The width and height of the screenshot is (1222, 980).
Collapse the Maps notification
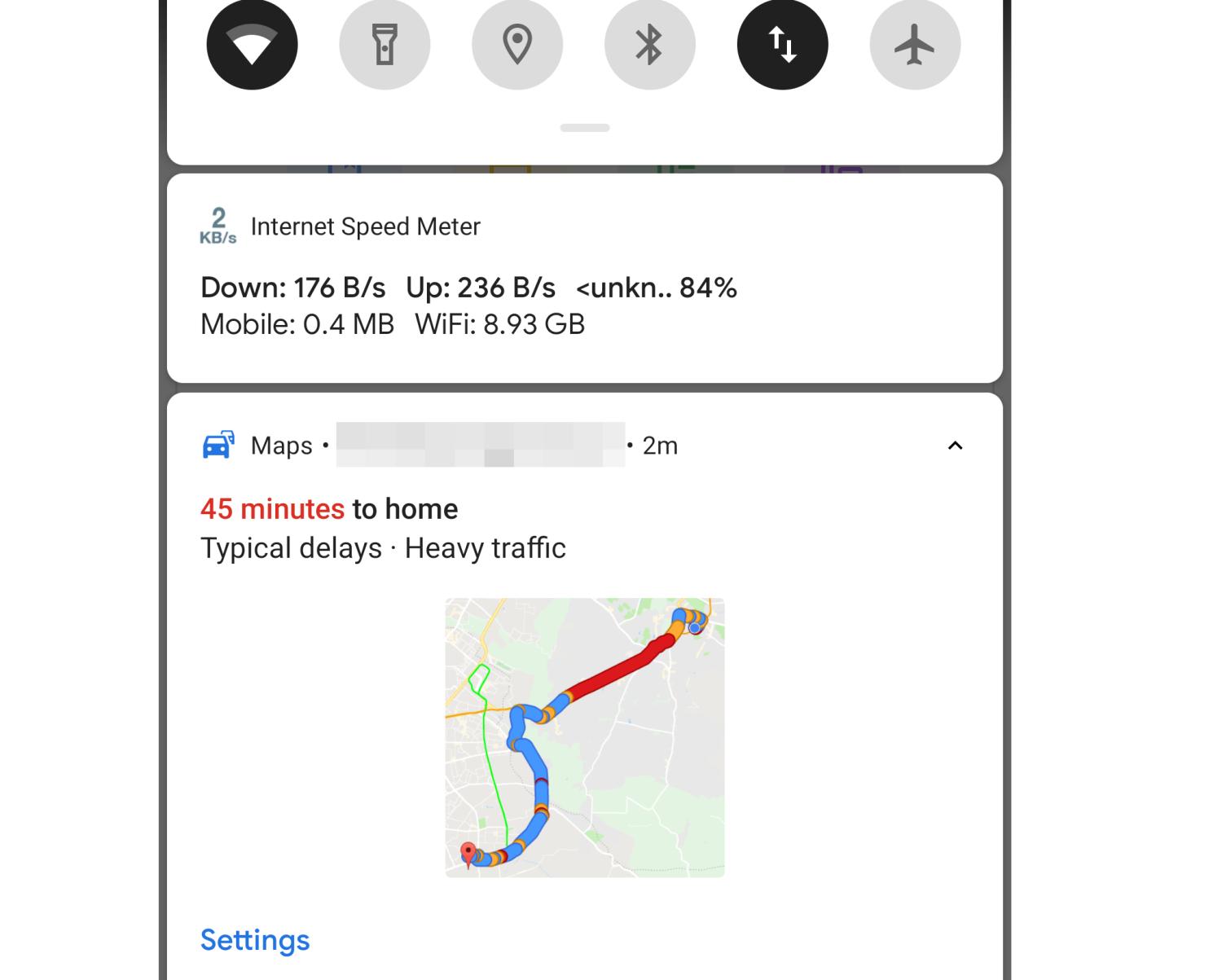955,446
